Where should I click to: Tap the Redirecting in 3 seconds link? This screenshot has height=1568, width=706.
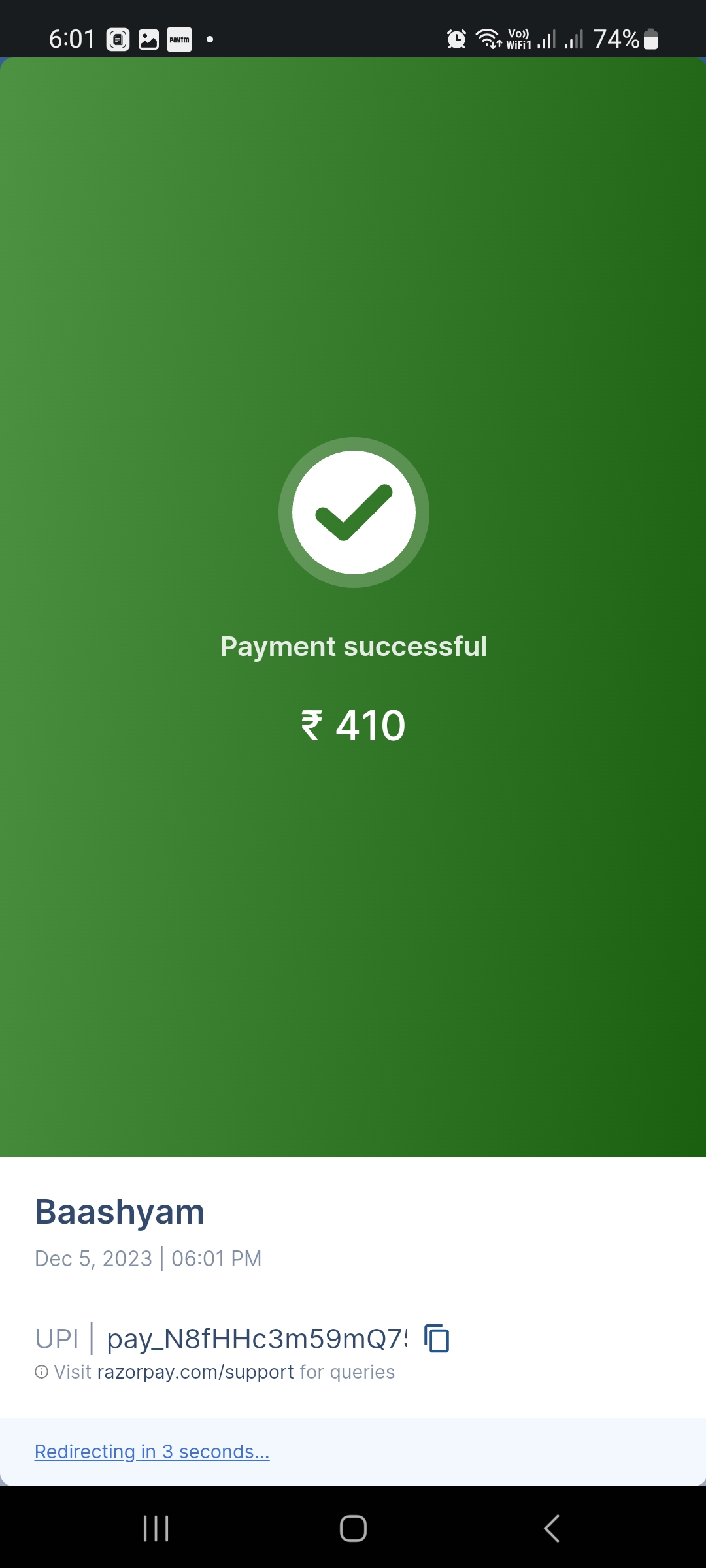[152, 1451]
